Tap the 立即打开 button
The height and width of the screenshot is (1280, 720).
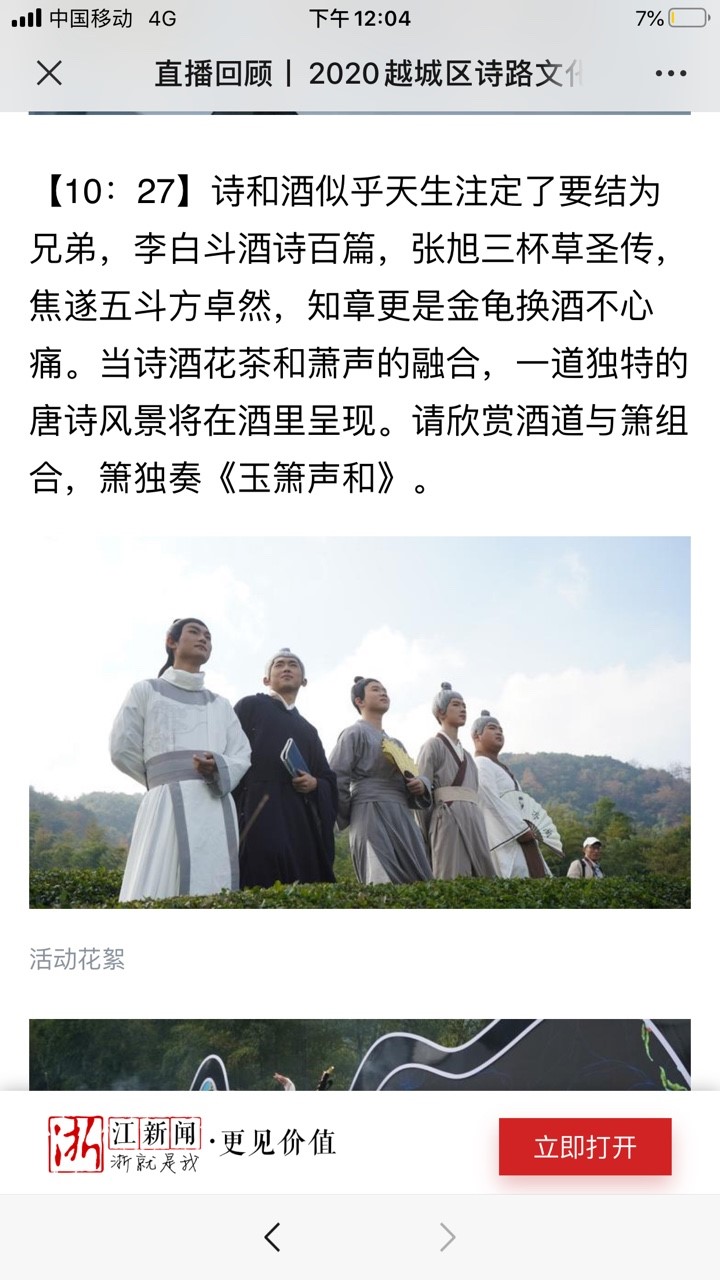point(585,1146)
